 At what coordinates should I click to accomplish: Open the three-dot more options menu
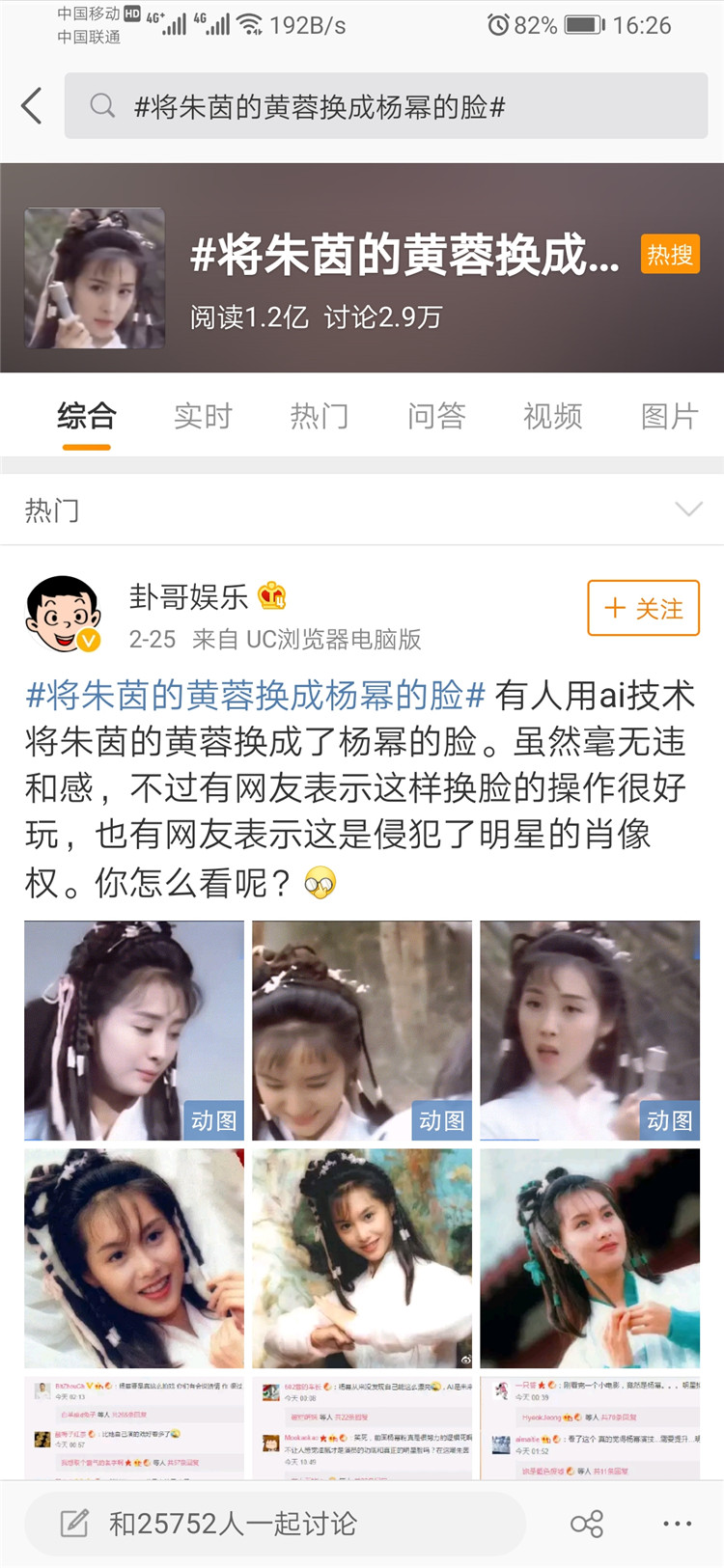click(x=677, y=1524)
